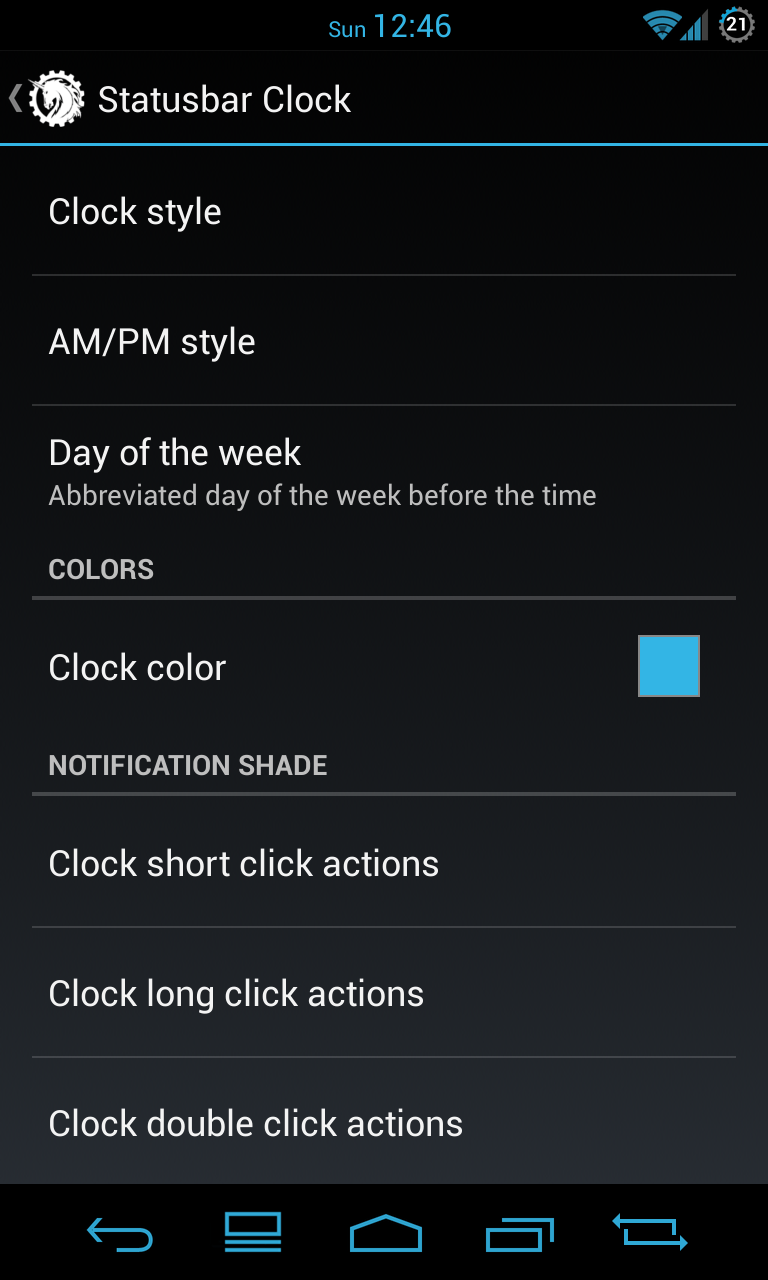Viewport: 768px width, 1280px height.
Task: Tap the menu button in navigation bar
Action: pyautogui.click(x=252, y=1232)
